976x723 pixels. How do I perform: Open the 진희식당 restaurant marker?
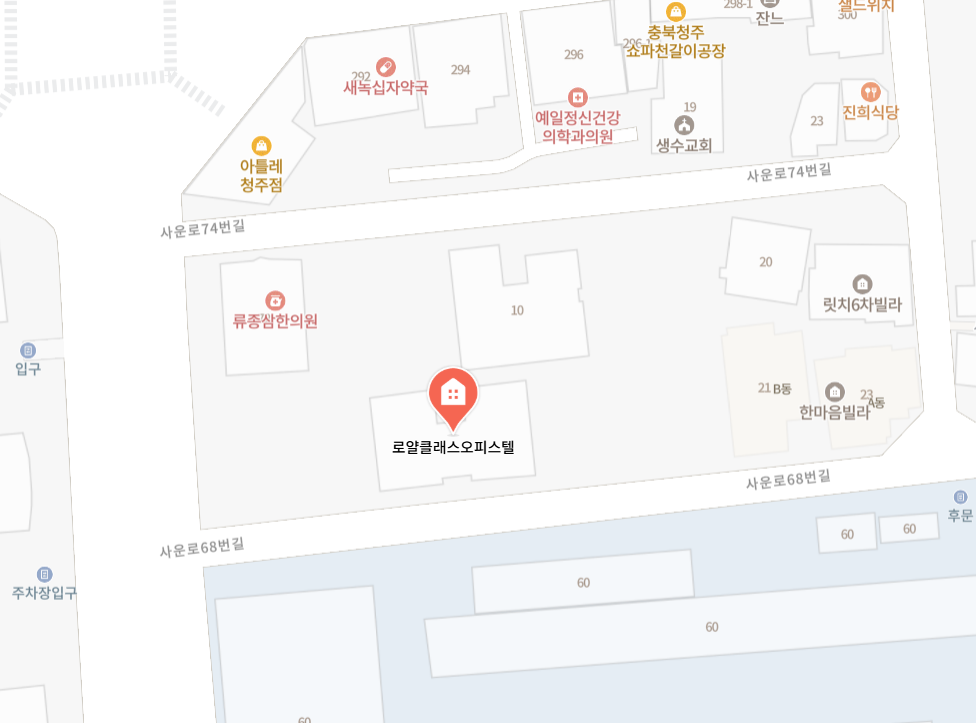870,92
